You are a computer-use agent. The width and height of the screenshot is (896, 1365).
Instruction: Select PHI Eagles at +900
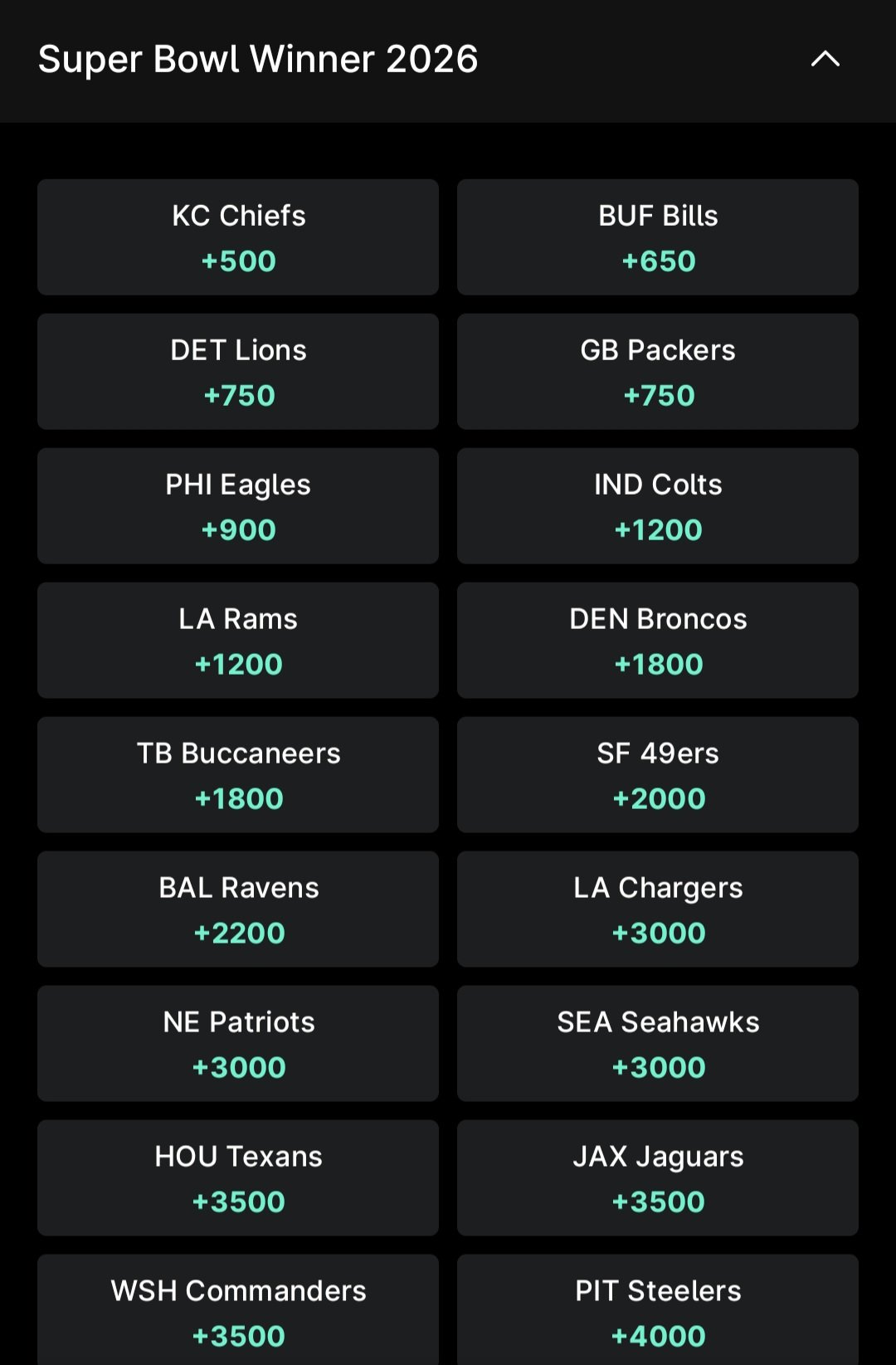tap(238, 506)
